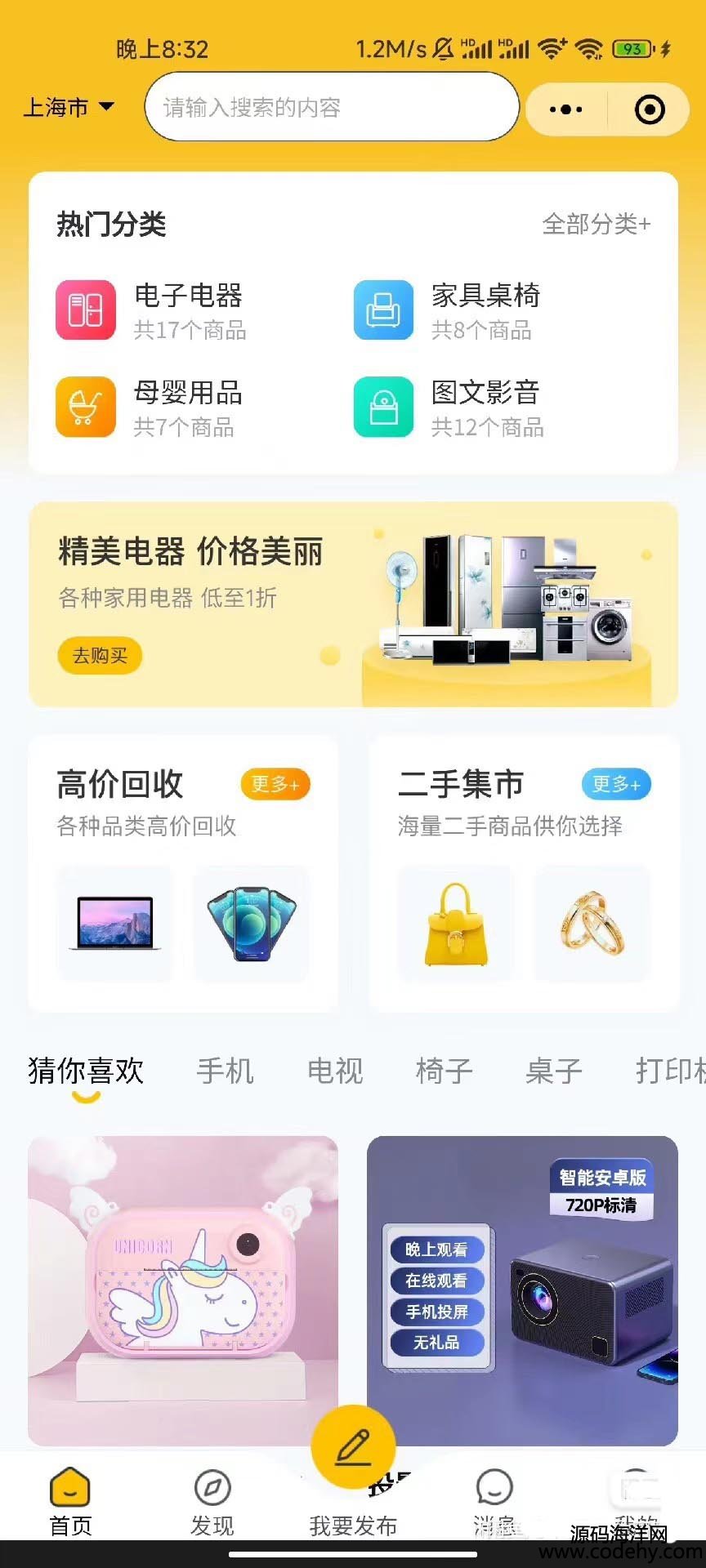This screenshot has width=706, height=1568.
Task: Switch to the 手机 tab
Action: 226,1071
